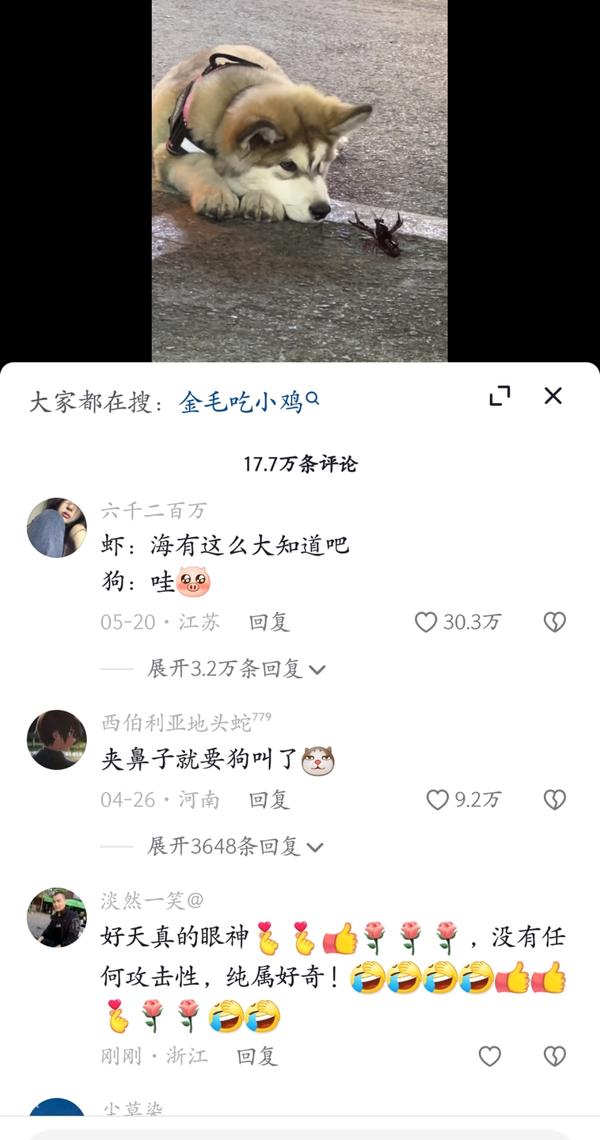The image size is (600, 1140).
Task: Like the comment by 淡然一笑@
Action: [x=489, y=1056]
